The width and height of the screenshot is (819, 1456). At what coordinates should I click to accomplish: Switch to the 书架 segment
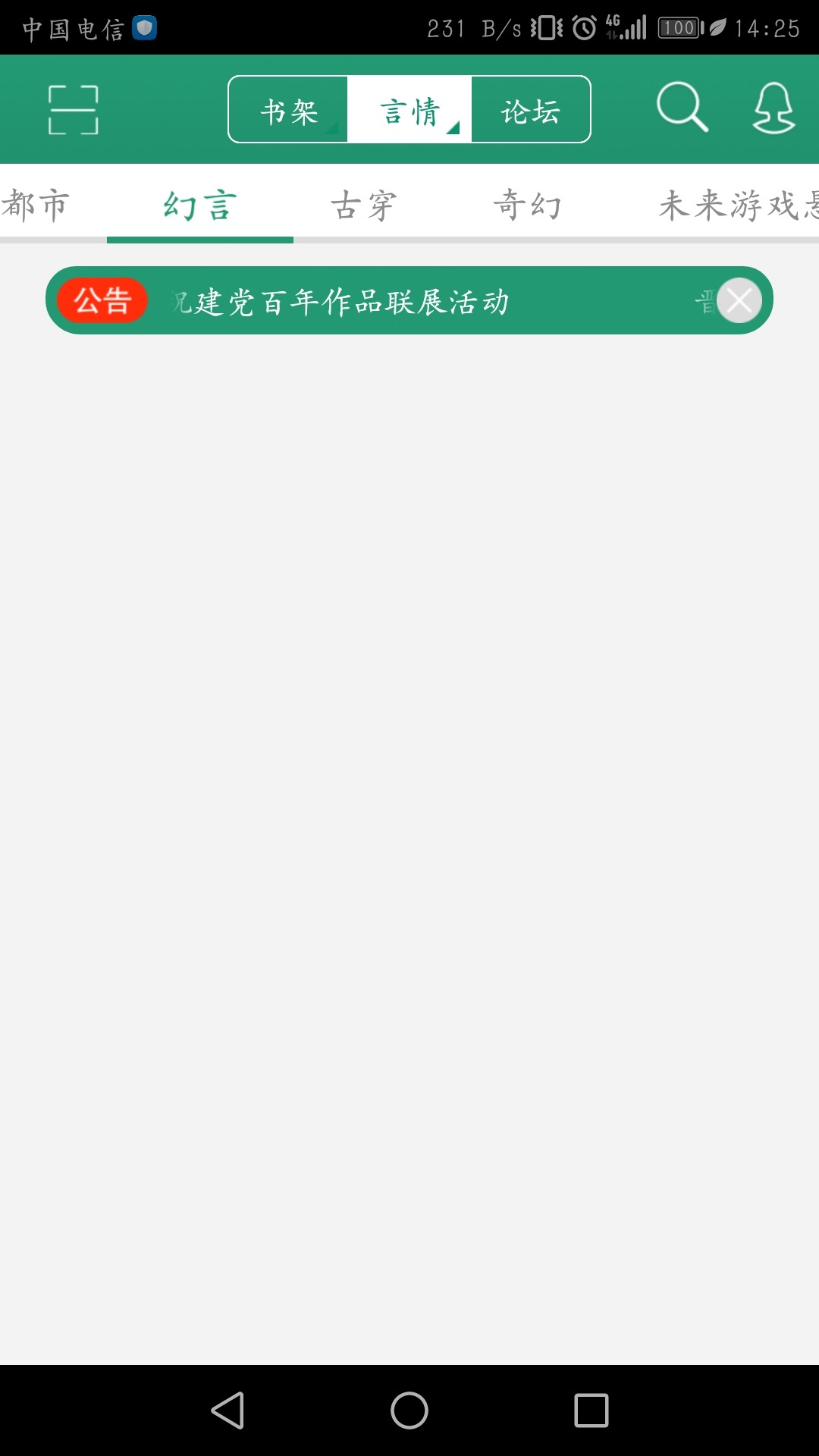pos(288,110)
